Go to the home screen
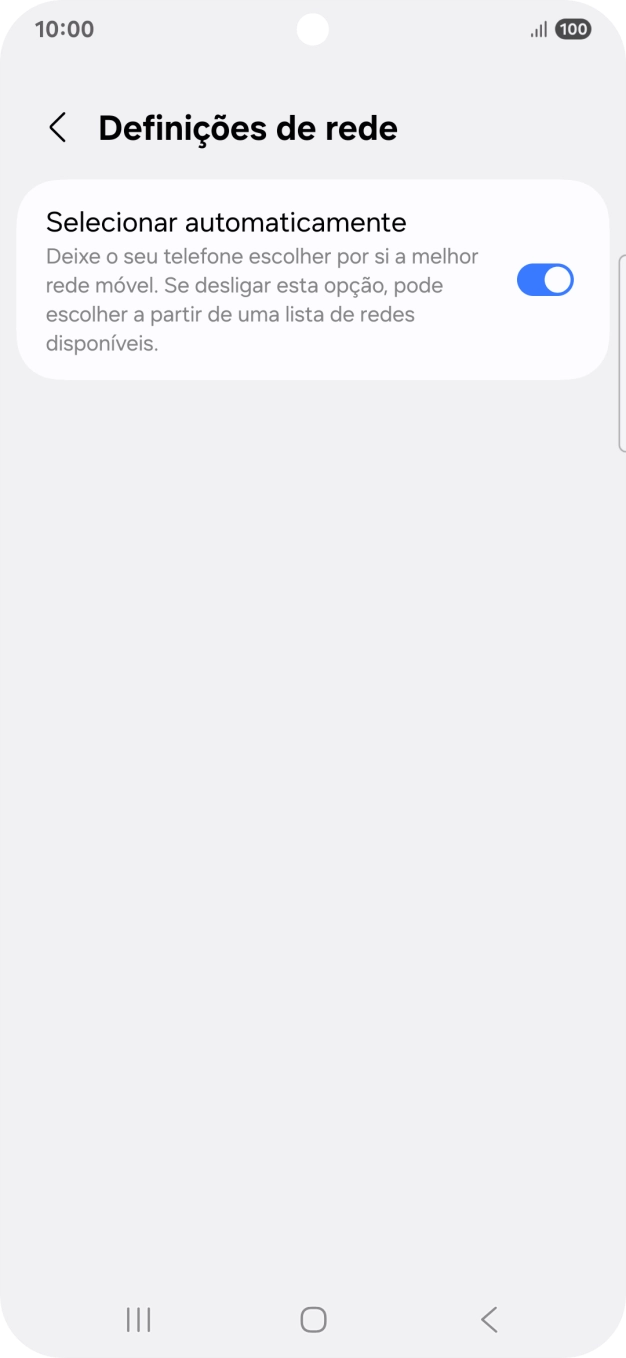This screenshot has height=1358, width=626. click(313, 1320)
